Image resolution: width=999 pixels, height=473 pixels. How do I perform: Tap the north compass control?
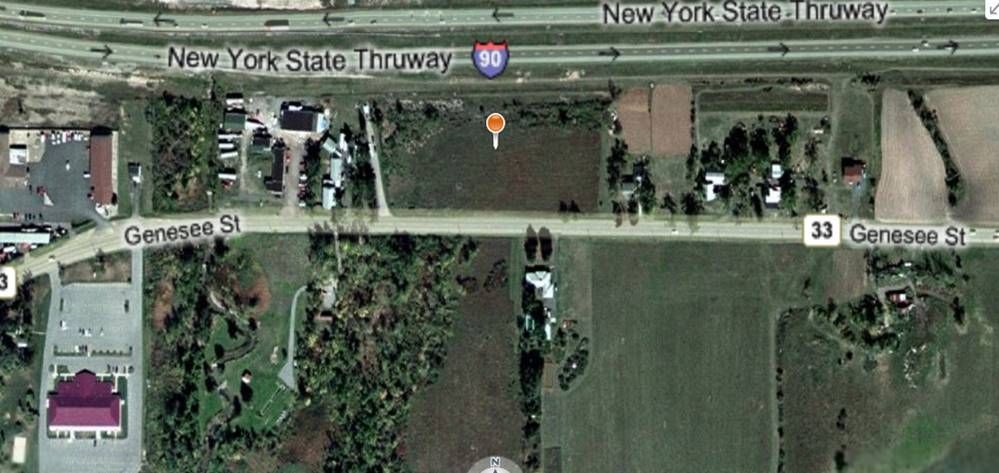coord(495,466)
